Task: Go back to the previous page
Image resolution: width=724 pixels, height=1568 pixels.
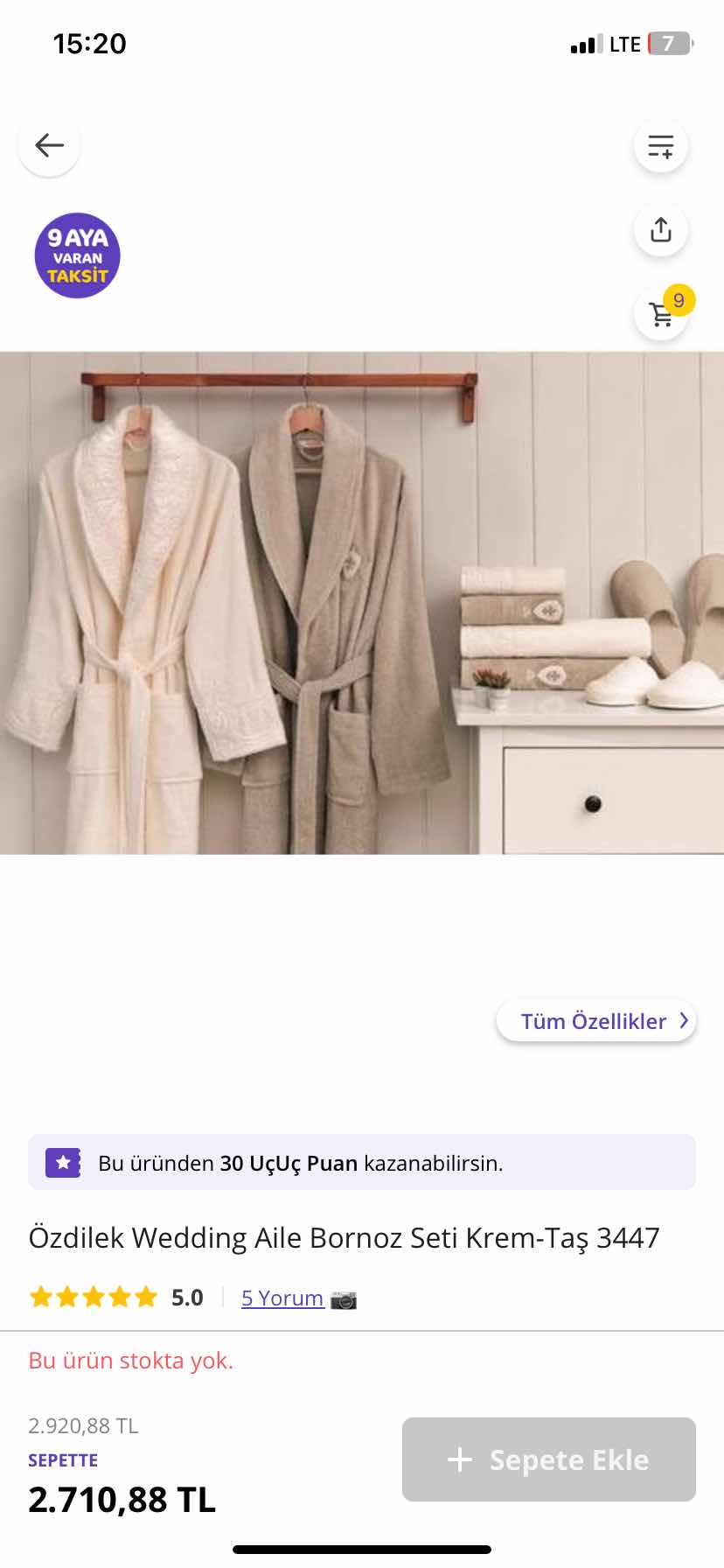Action: [49, 145]
